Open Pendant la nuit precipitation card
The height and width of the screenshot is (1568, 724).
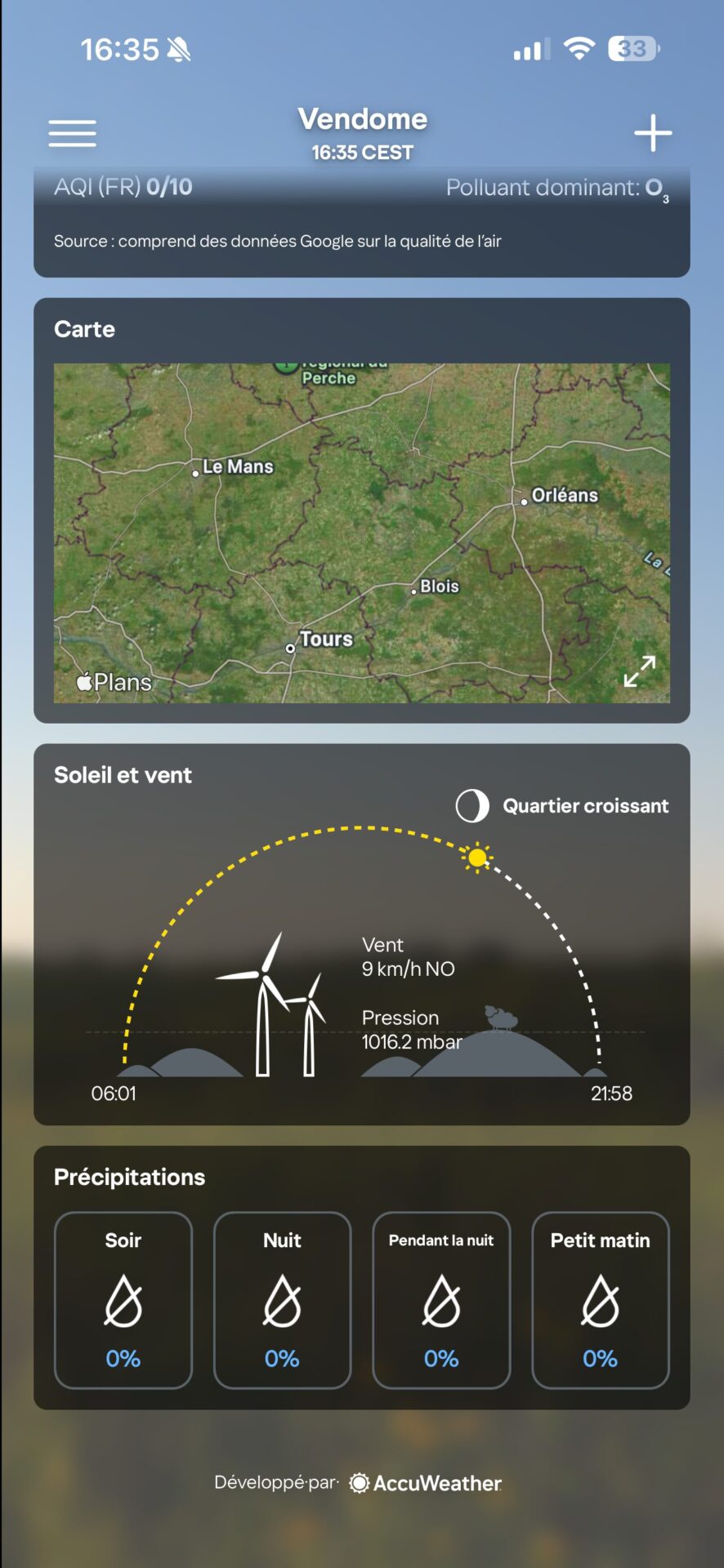(441, 1300)
